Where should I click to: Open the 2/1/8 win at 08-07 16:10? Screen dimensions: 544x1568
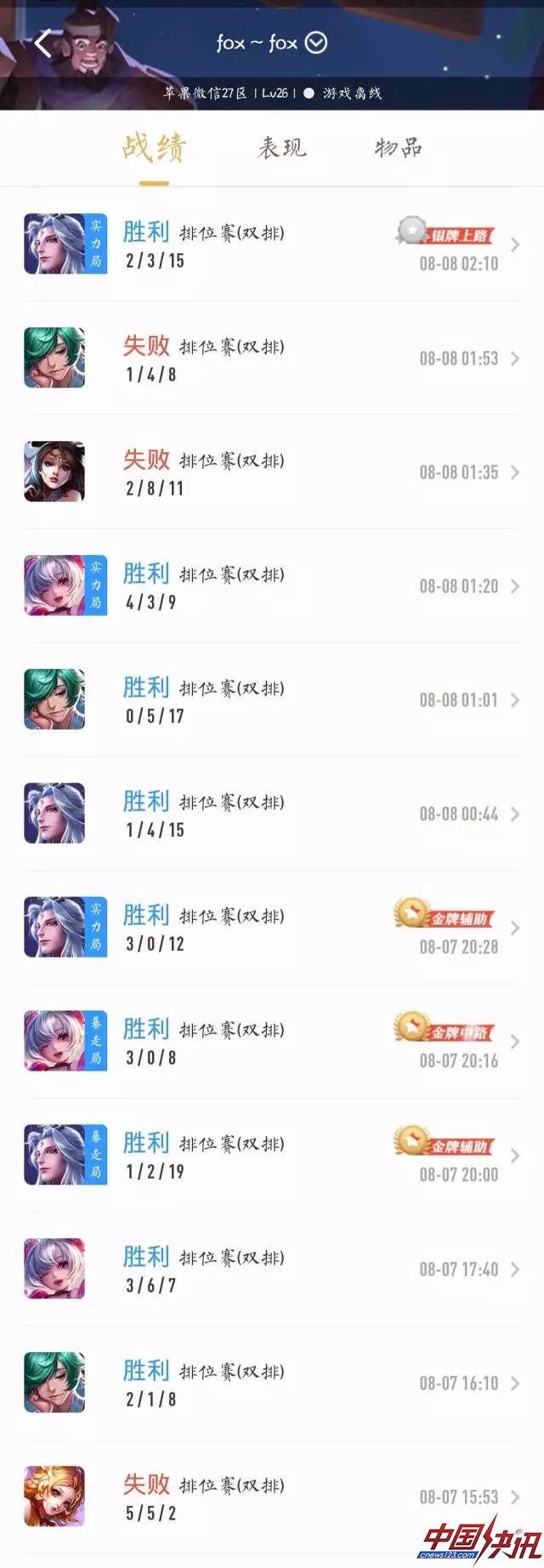(272, 1384)
